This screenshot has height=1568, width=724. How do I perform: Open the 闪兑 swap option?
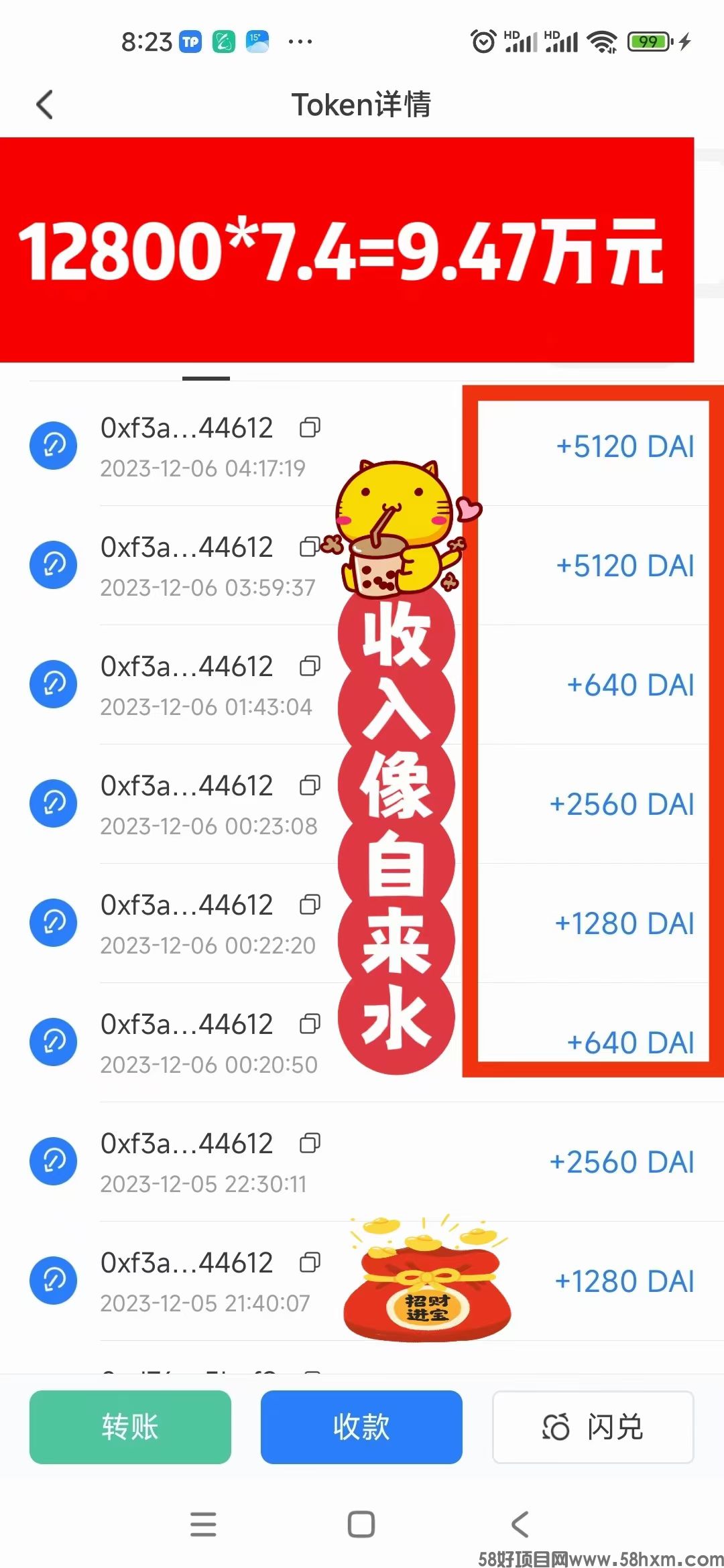[x=593, y=1427]
